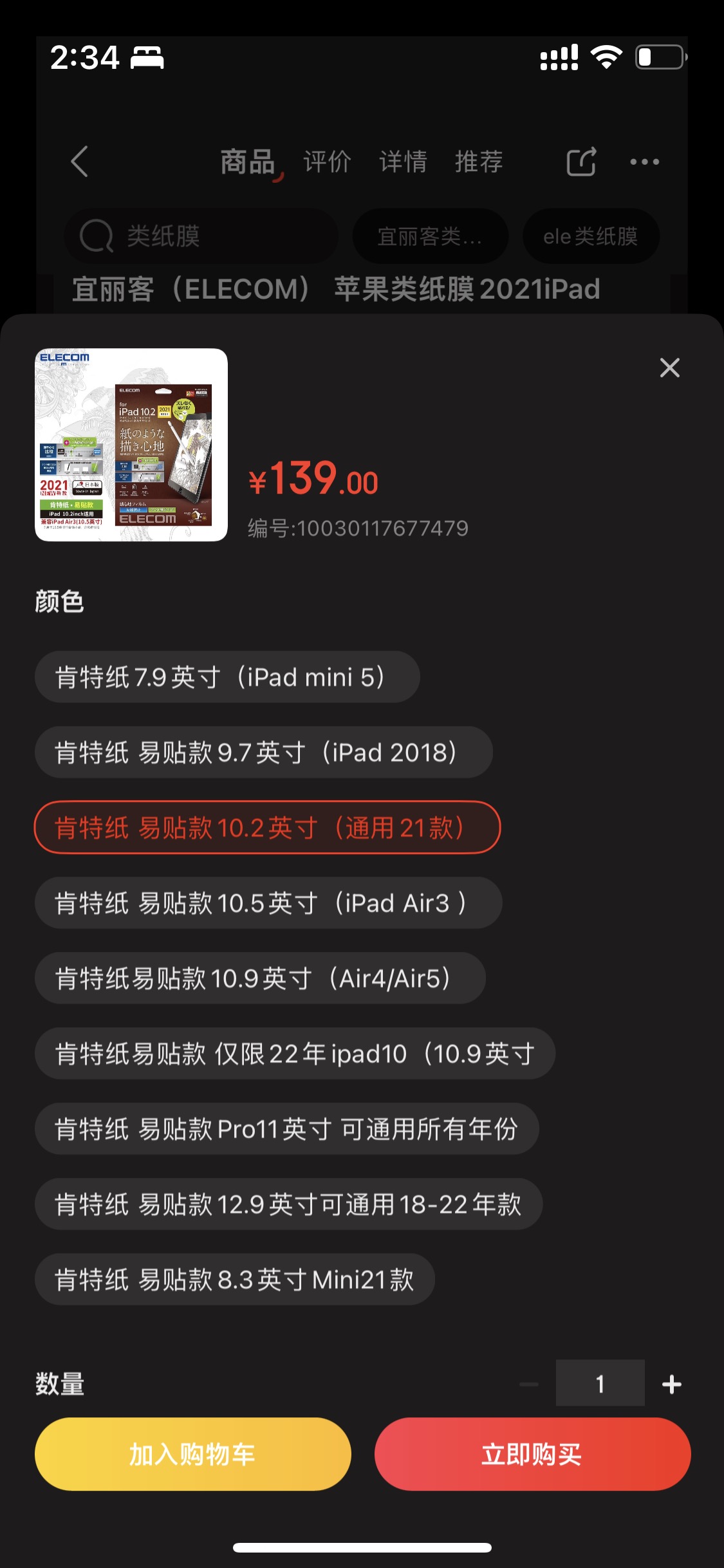Switch to the 评价 tab
Screen dimensions: 724x1568
(x=326, y=162)
